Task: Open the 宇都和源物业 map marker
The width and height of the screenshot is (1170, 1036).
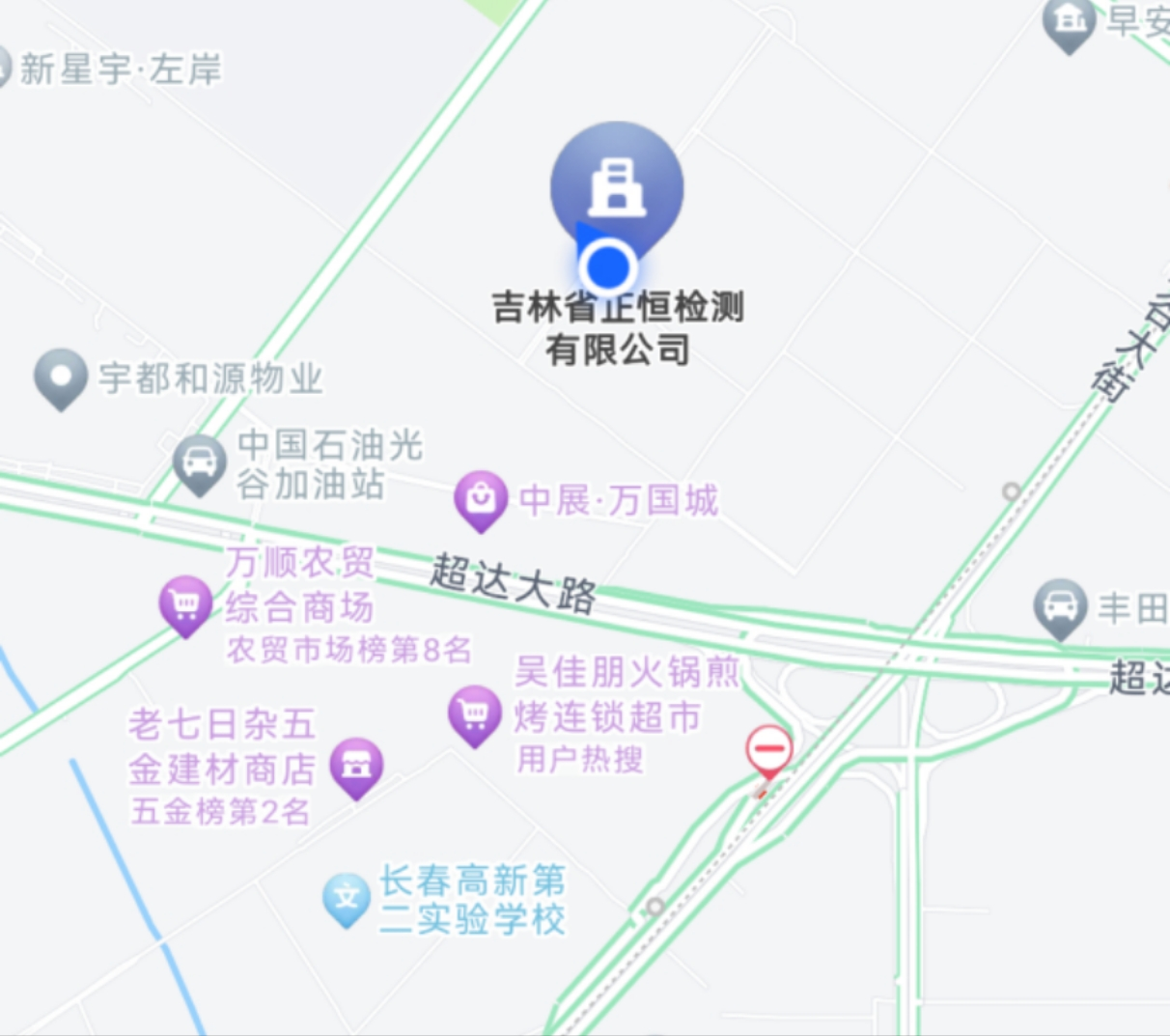Action: 61,377
